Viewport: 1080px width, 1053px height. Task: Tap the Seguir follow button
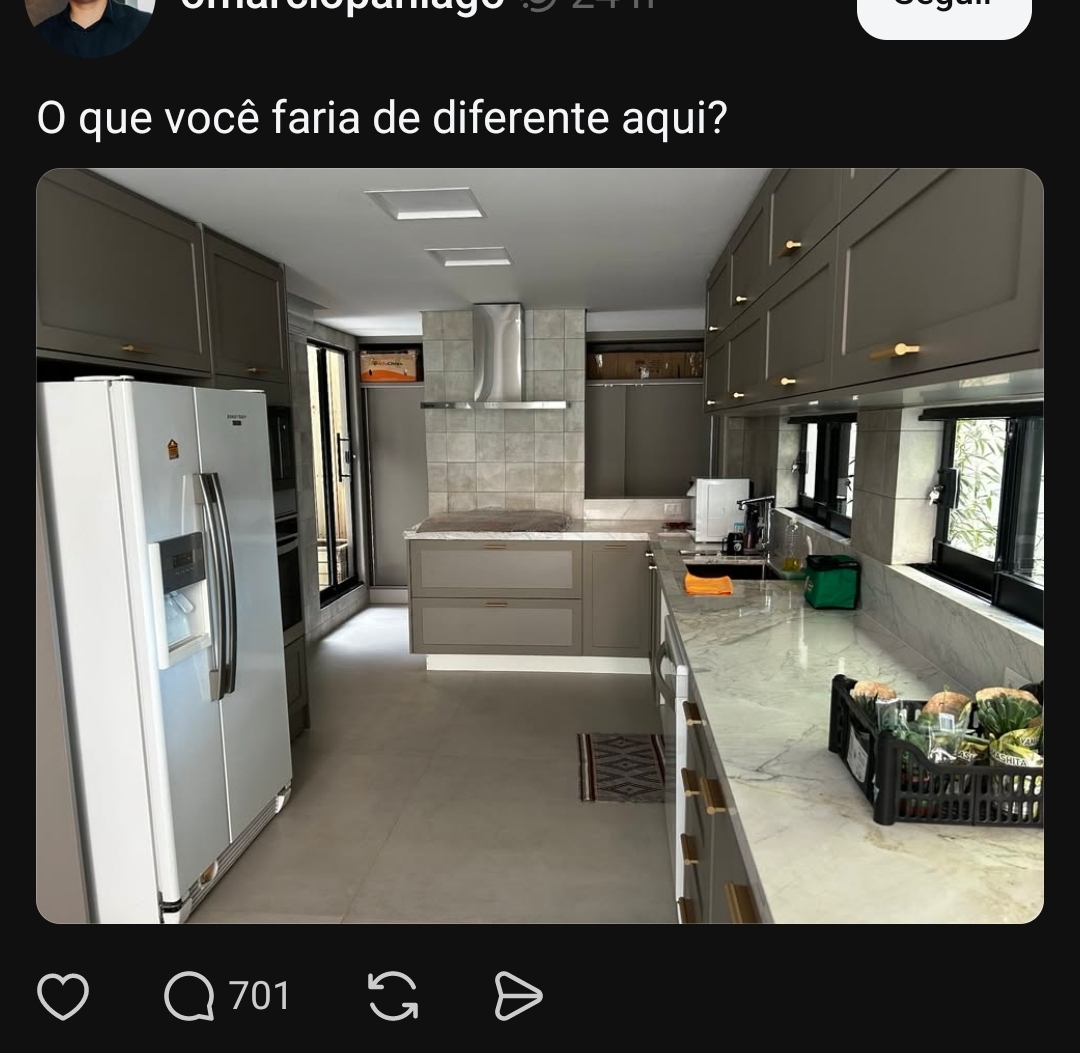tap(943, 12)
